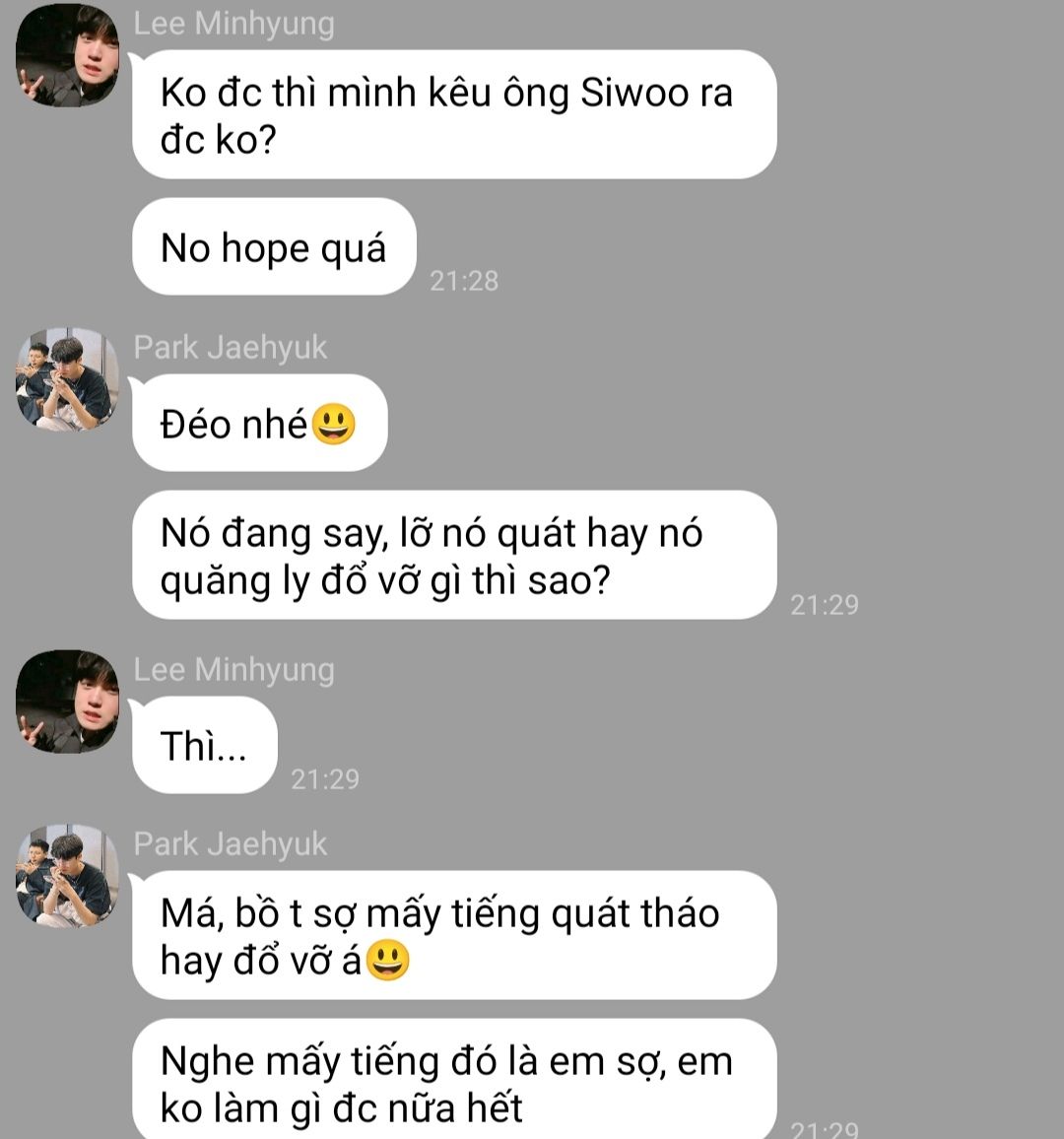
Task: Tap Lee Minhyung's avatar beside "Thì..."
Action: [67, 702]
